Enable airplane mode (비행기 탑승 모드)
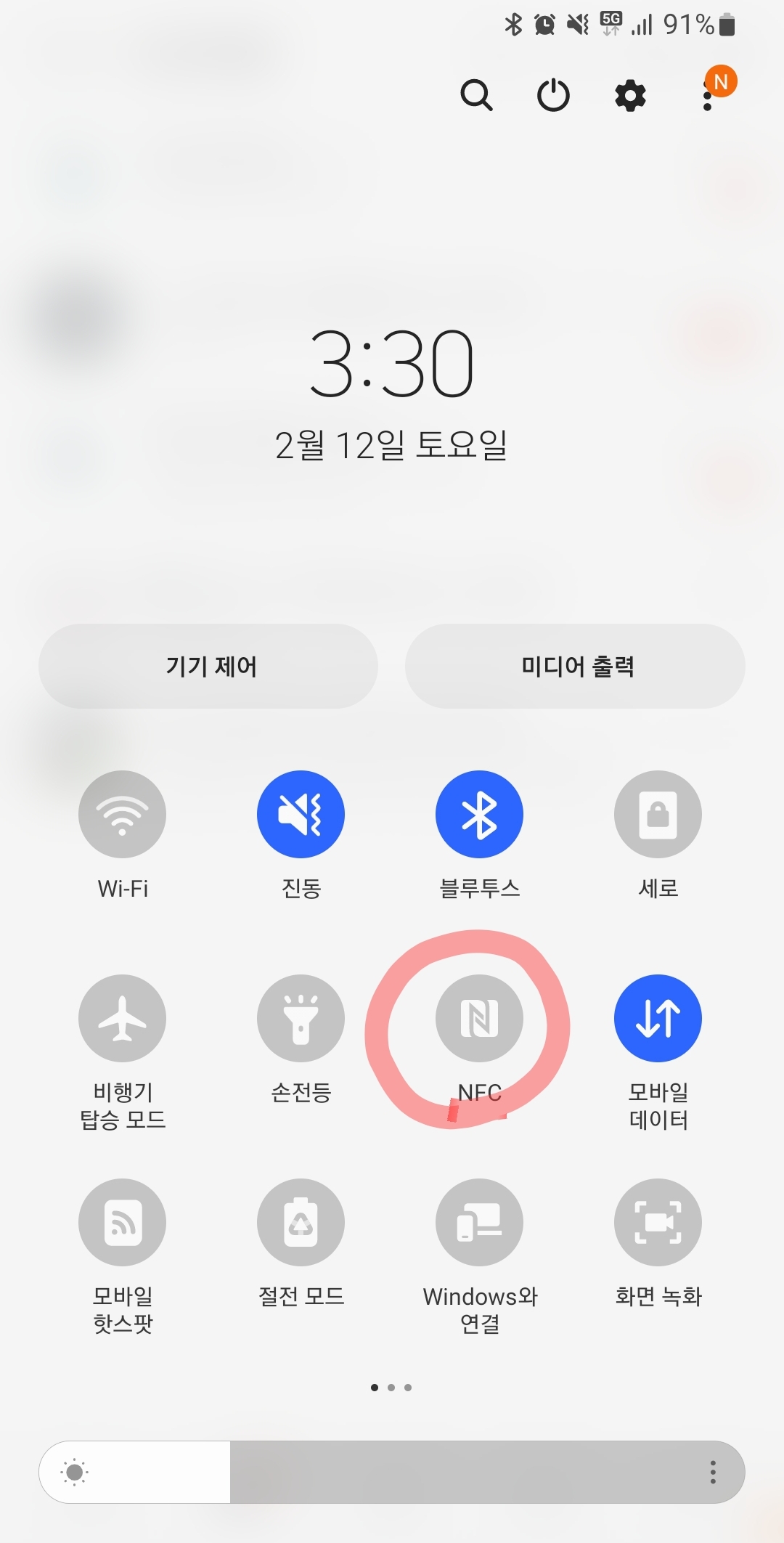The width and height of the screenshot is (784, 1543). (123, 1018)
